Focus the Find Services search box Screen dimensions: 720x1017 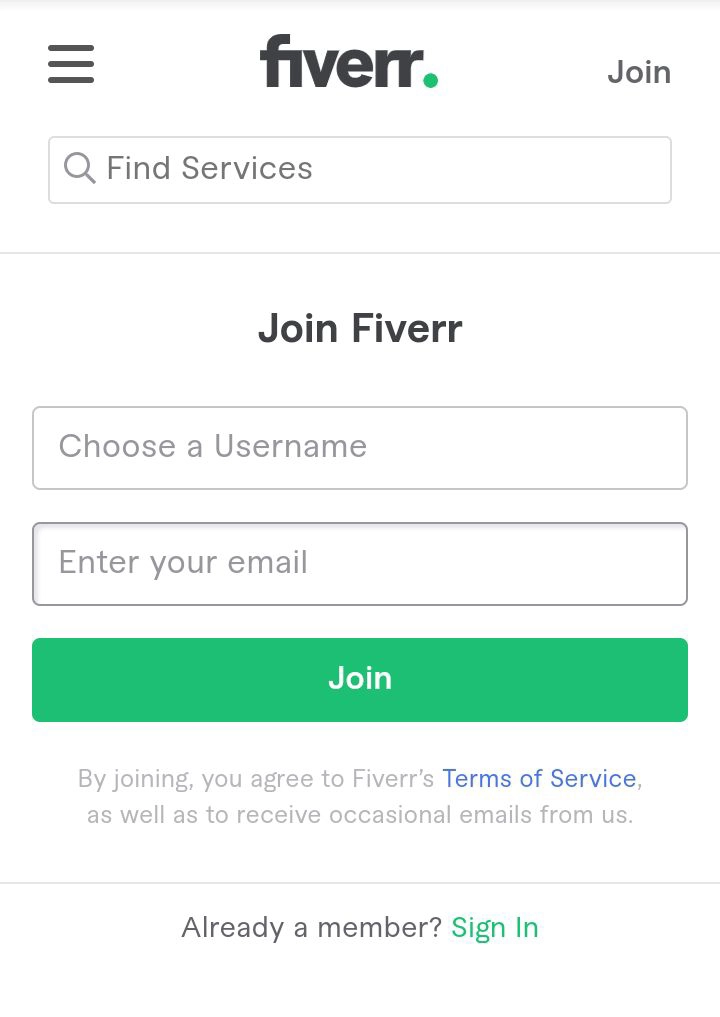pyautogui.click(x=360, y=169)
